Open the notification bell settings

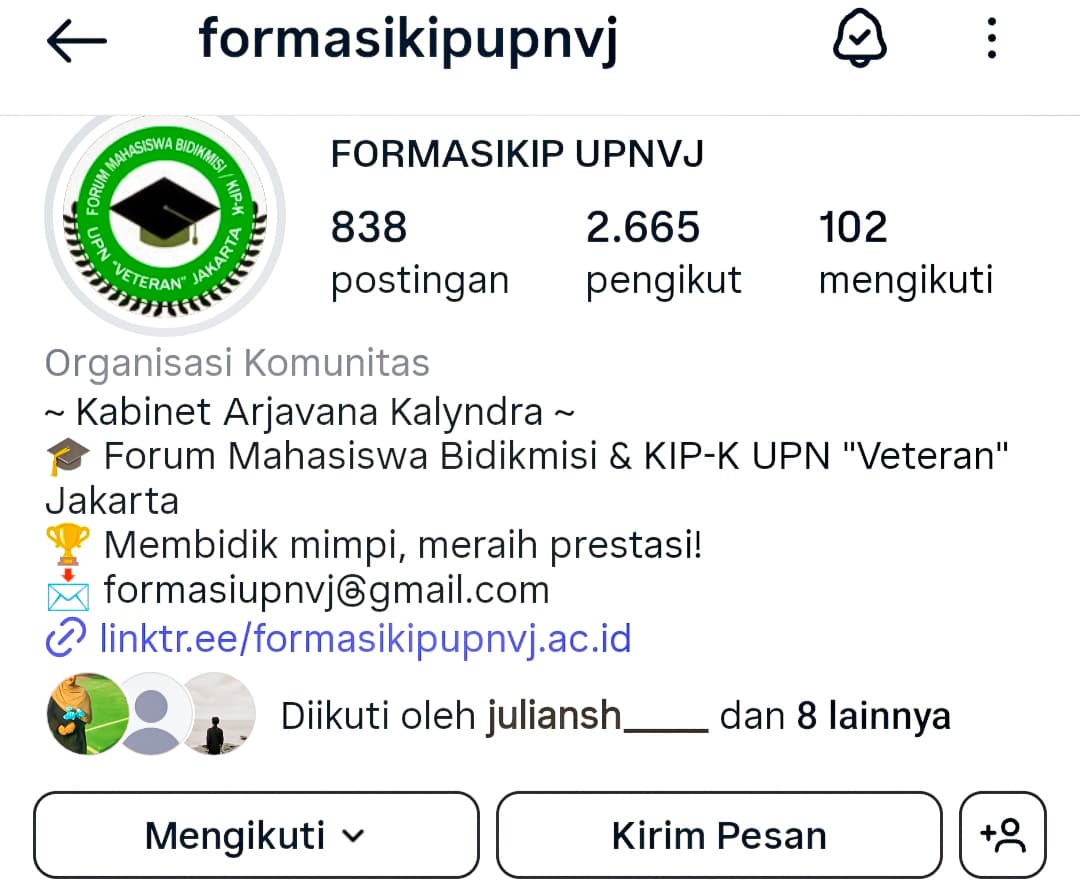coord(860,41)
